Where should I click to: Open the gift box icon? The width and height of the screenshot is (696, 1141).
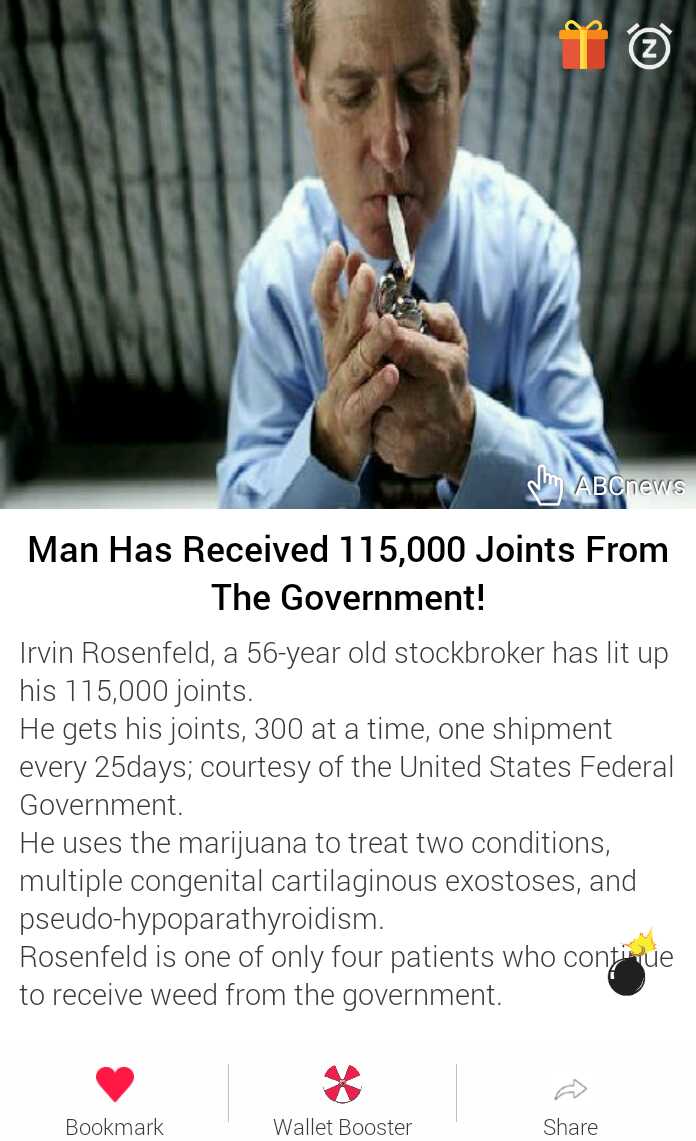click(x=583, y=45)
